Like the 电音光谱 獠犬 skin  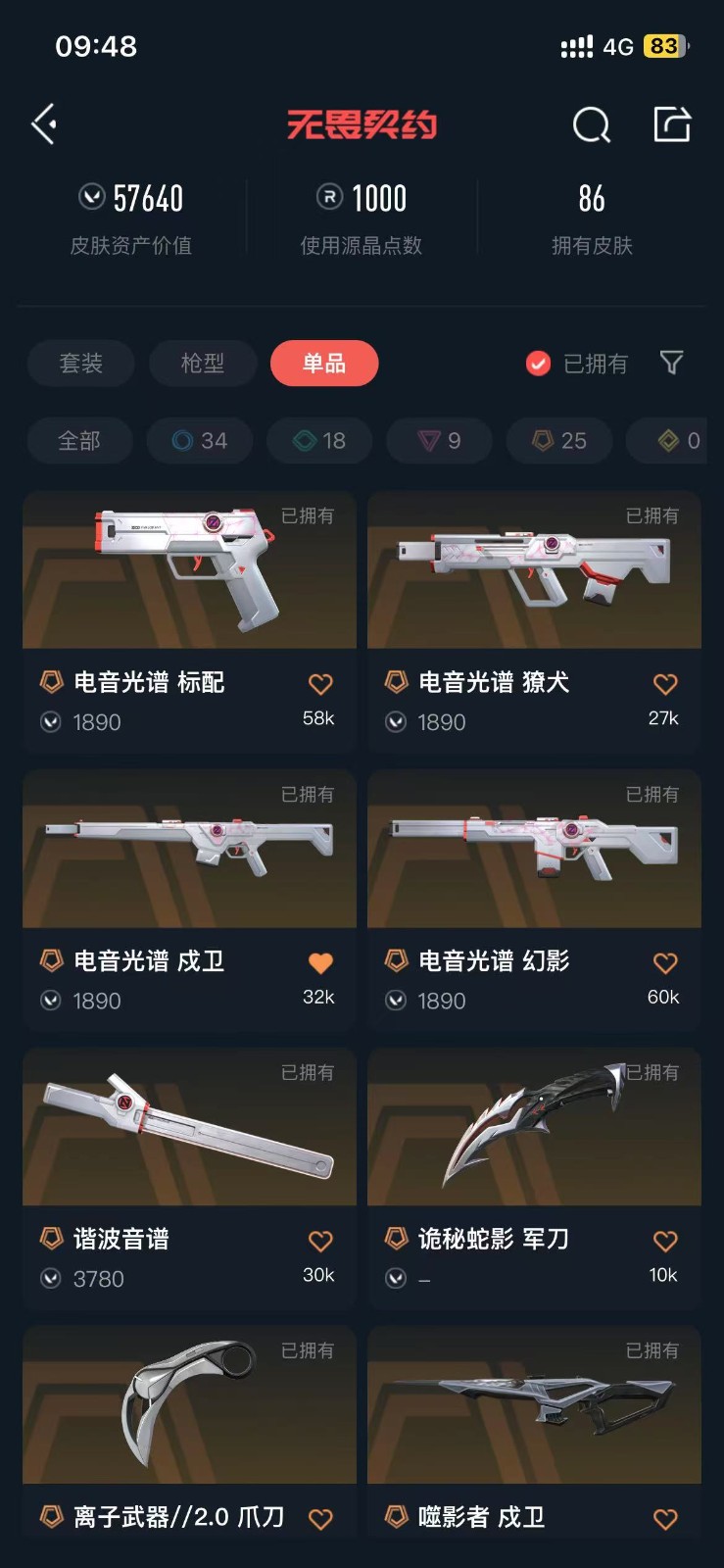[x=665, y=684]
